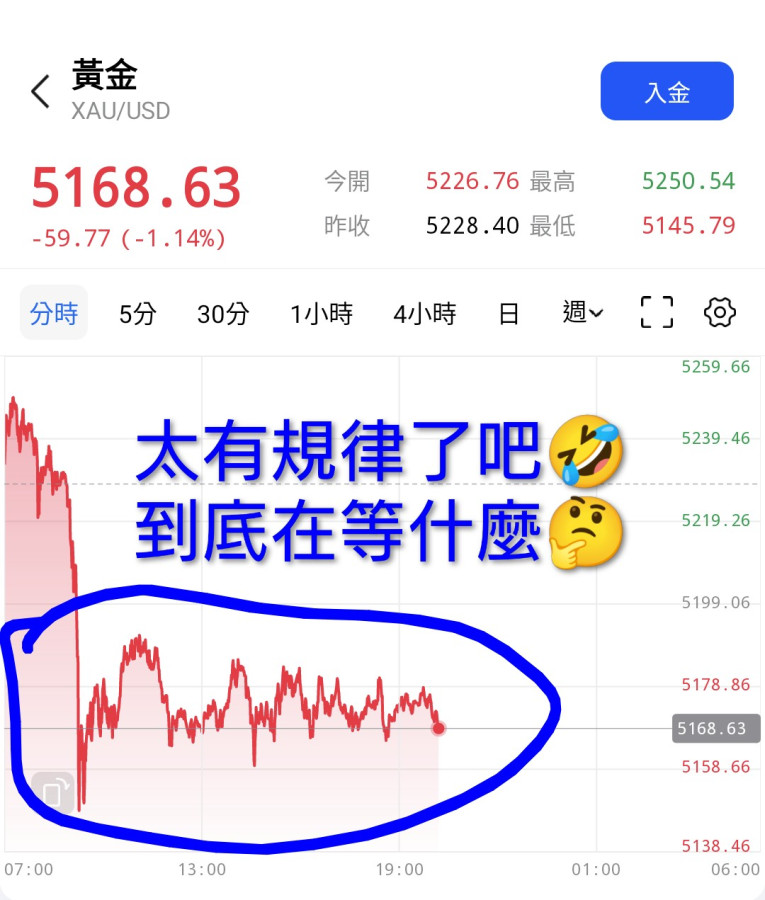Show the 4小時 chart
This screenshot has height=900, width=765.
coord(425,314)
